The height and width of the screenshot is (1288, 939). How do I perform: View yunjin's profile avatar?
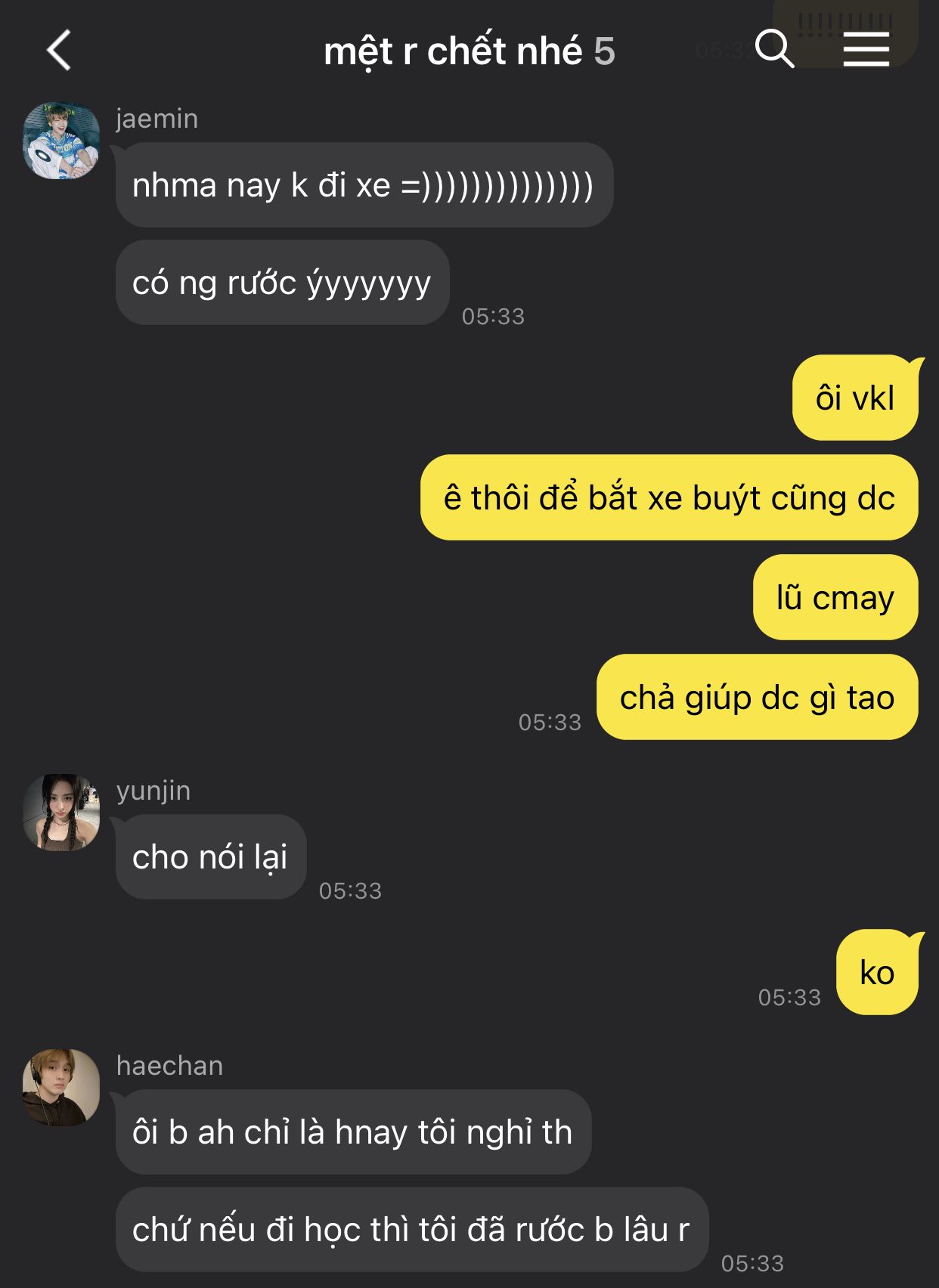[x=61, y=813]
